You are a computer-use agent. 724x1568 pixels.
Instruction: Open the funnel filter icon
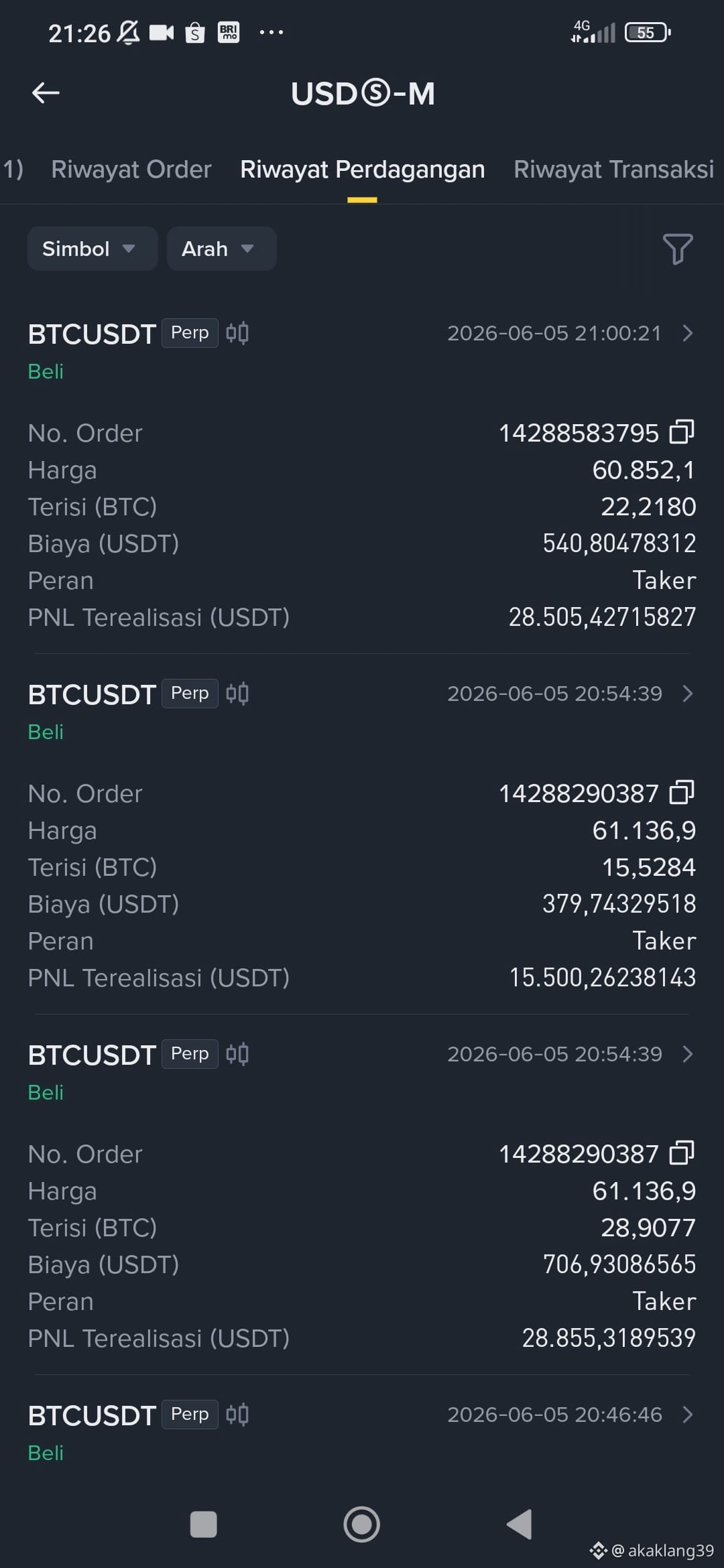click(677, 249)
